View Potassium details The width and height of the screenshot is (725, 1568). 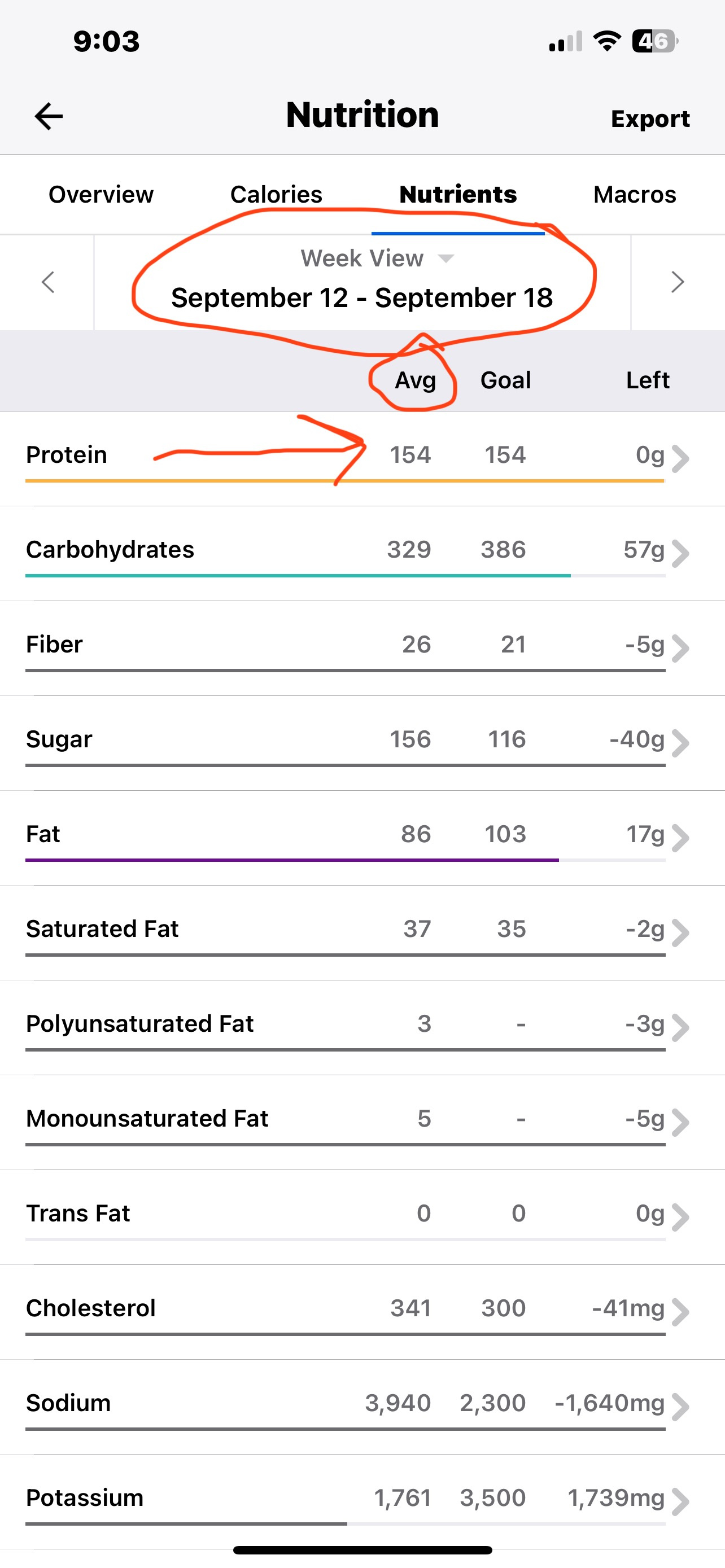click(x=362, y=1499)
